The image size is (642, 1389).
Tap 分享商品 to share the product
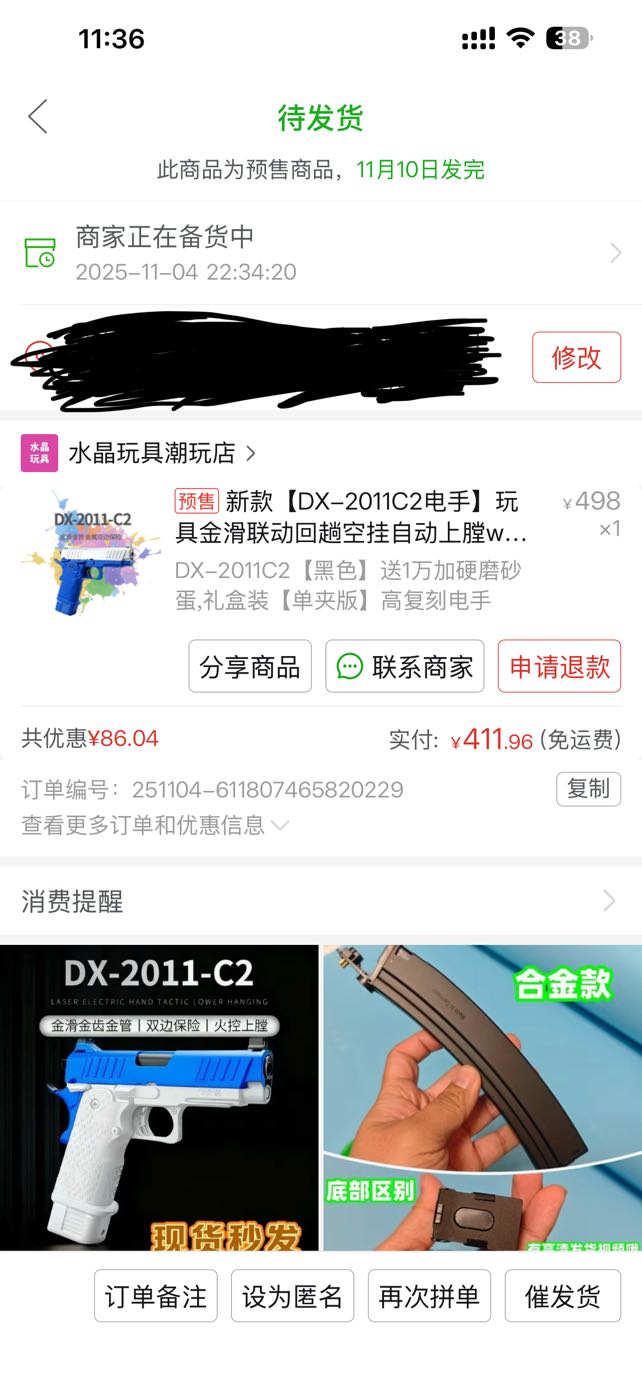250,667
